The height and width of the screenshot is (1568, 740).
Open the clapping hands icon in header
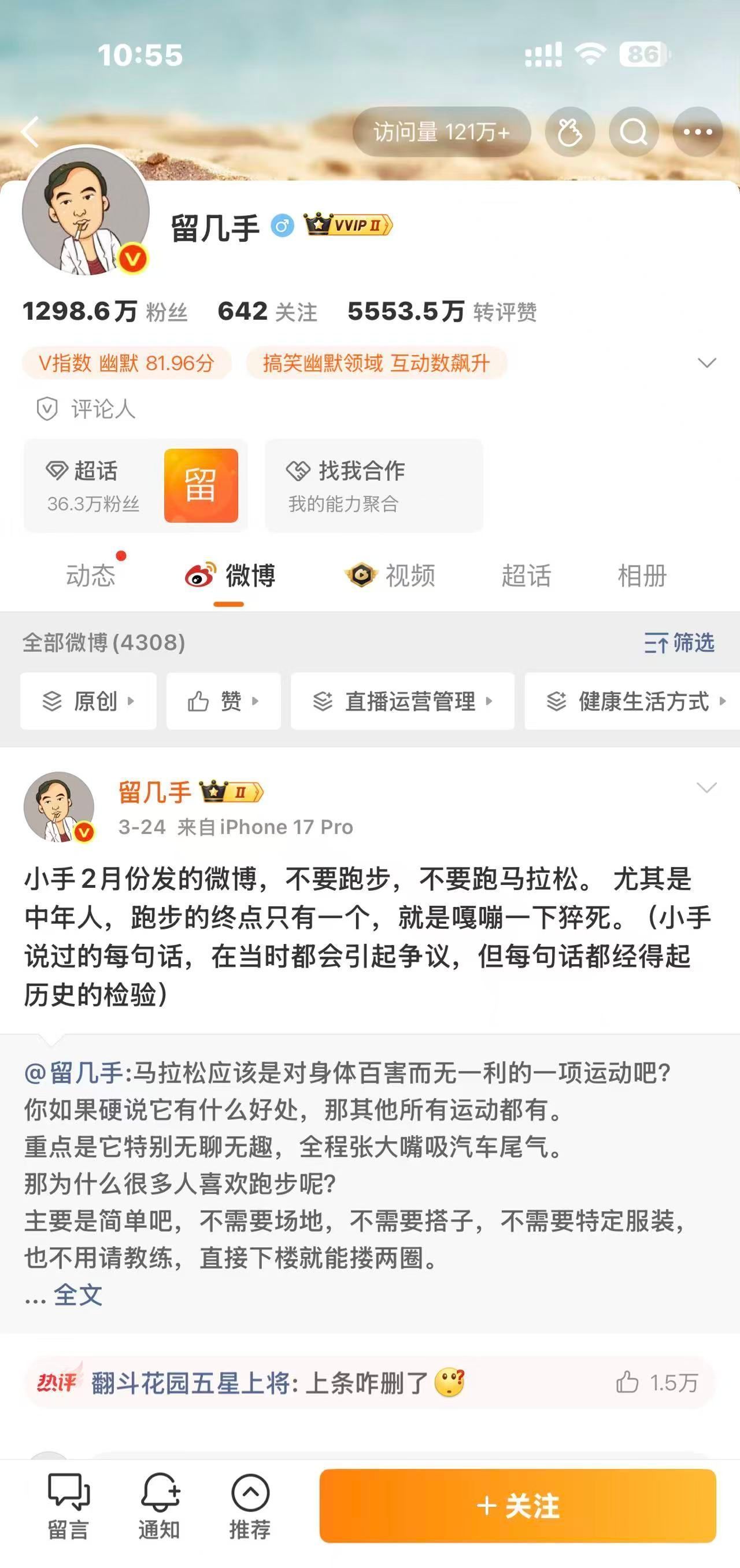569,131
